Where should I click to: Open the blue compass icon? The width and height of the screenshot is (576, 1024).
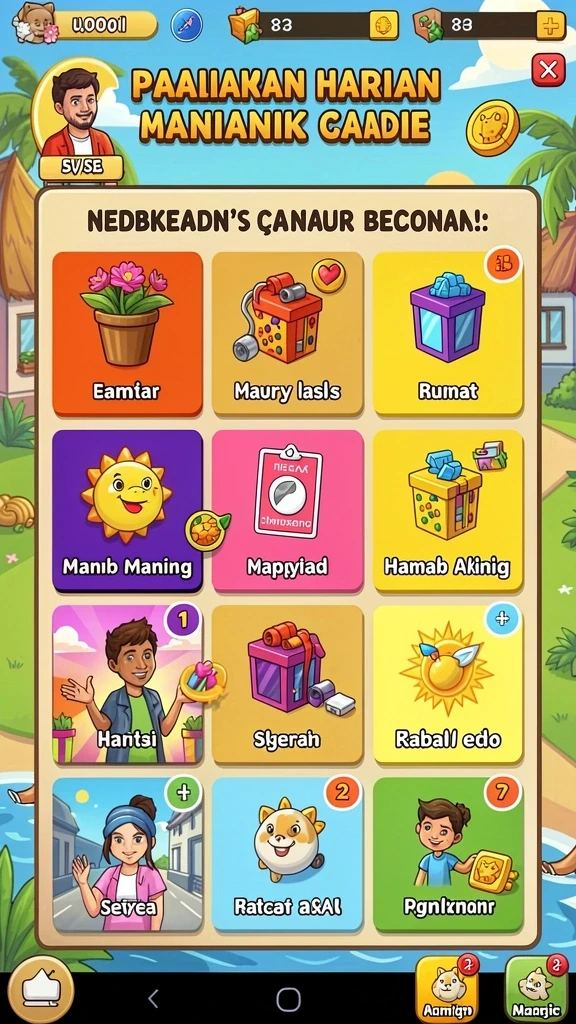pos(187,25)
